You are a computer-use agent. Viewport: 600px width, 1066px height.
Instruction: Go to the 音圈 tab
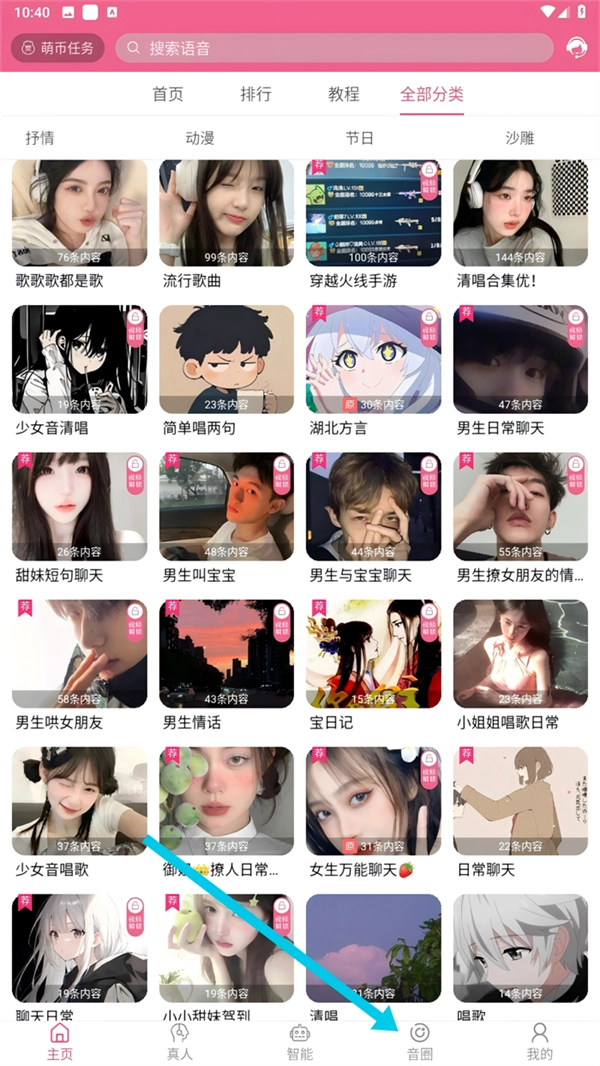click(x=420, y=1040)
